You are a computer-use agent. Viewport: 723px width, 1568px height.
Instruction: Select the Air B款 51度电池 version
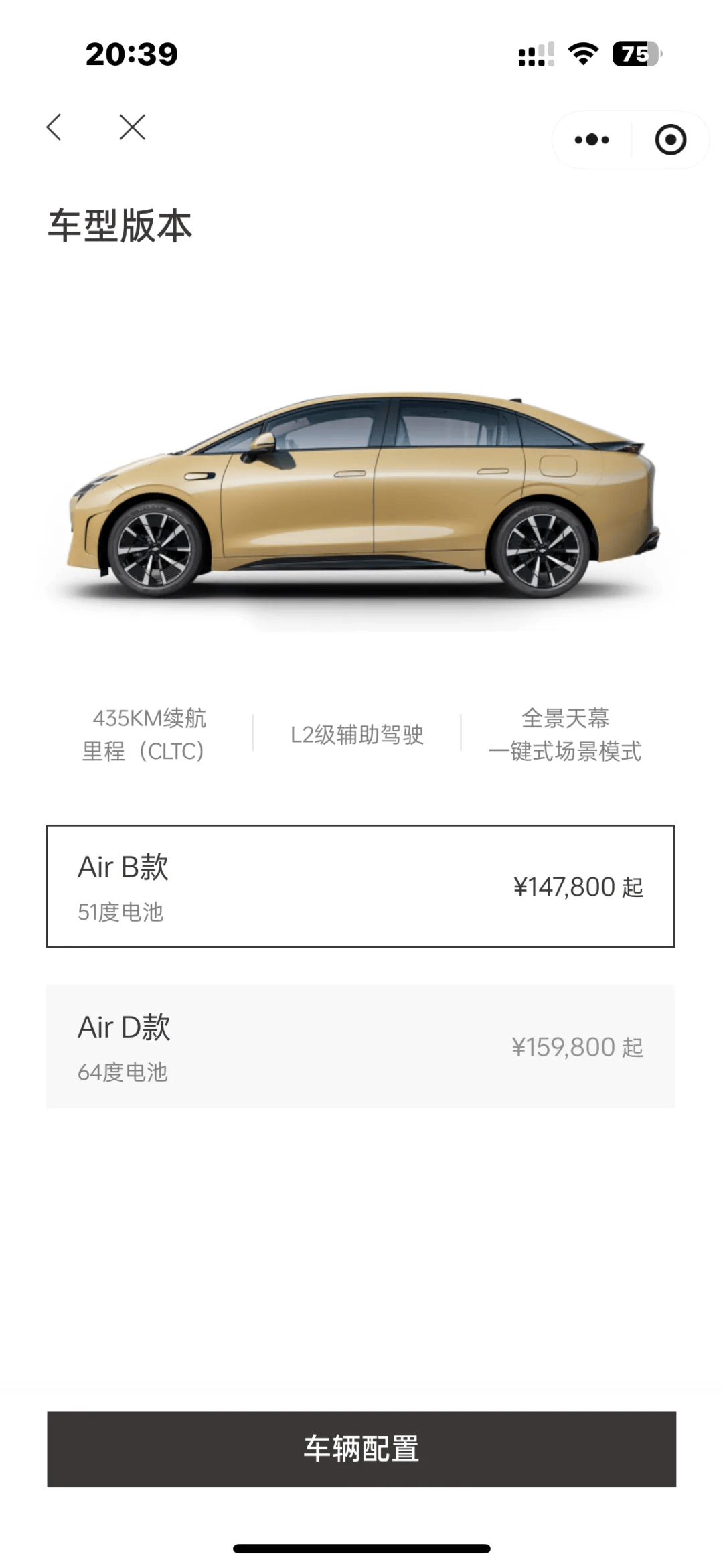(x=360, y=885)
